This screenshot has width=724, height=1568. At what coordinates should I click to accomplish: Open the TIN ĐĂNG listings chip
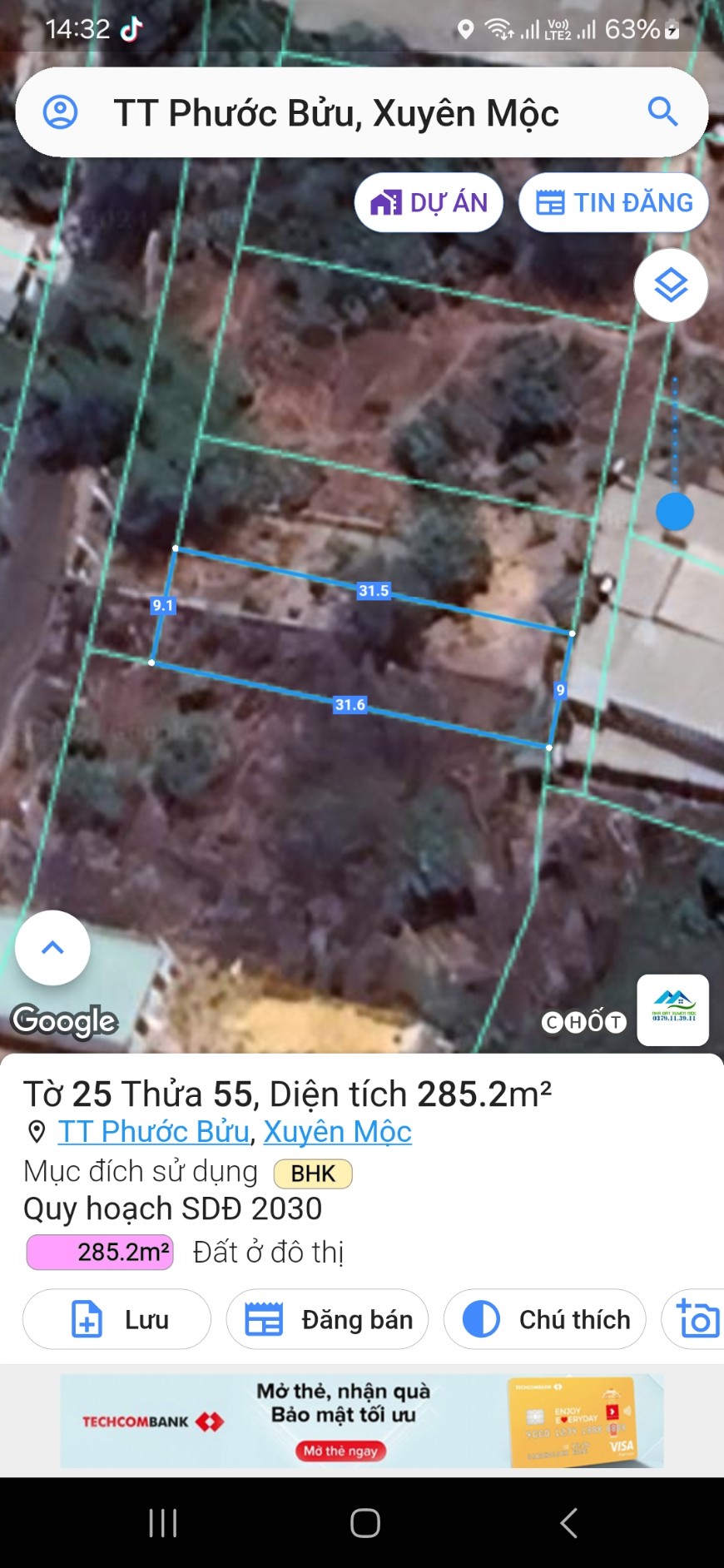pos(614,202)
